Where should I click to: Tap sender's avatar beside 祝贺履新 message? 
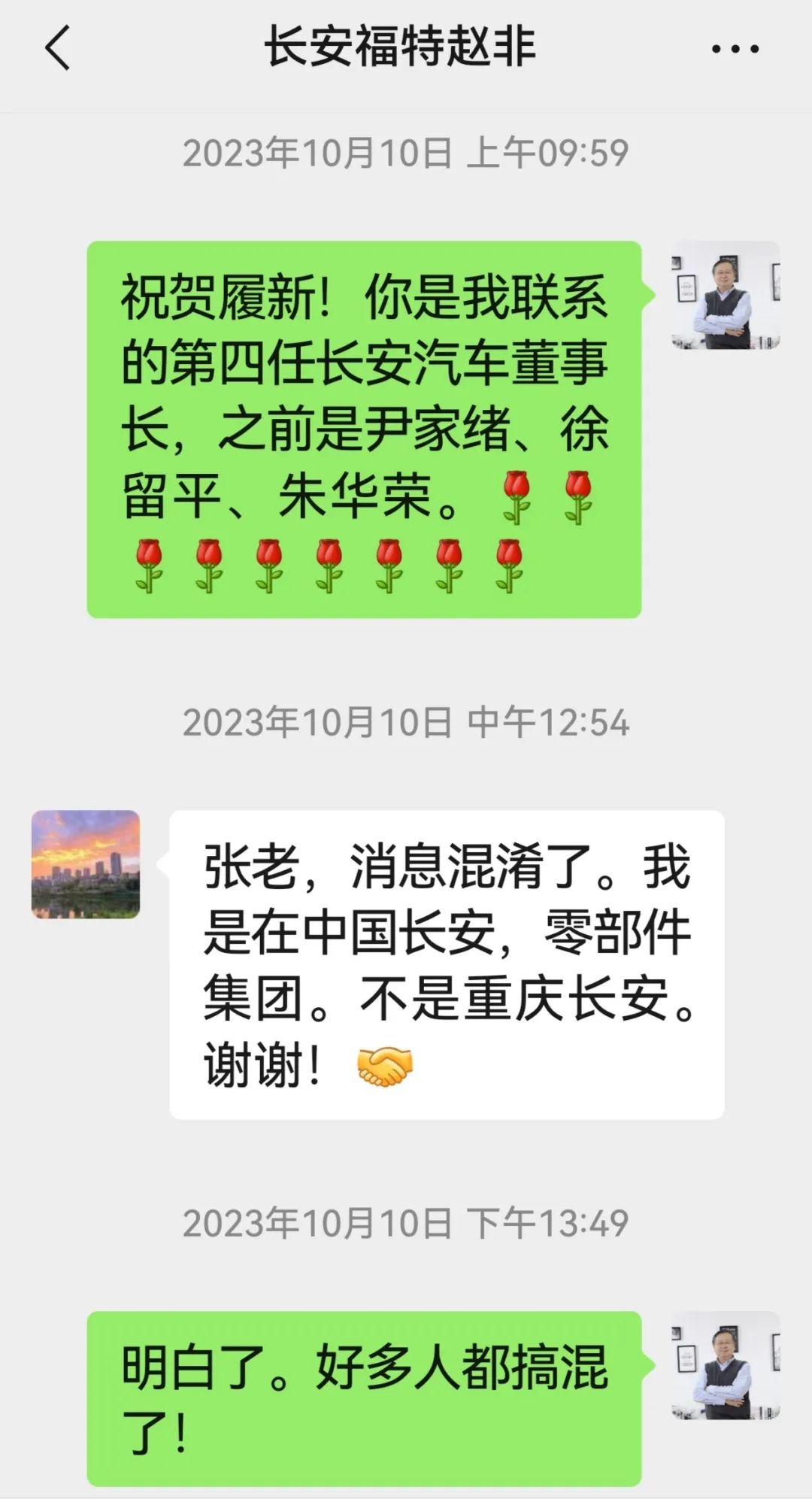pos(725,296)
